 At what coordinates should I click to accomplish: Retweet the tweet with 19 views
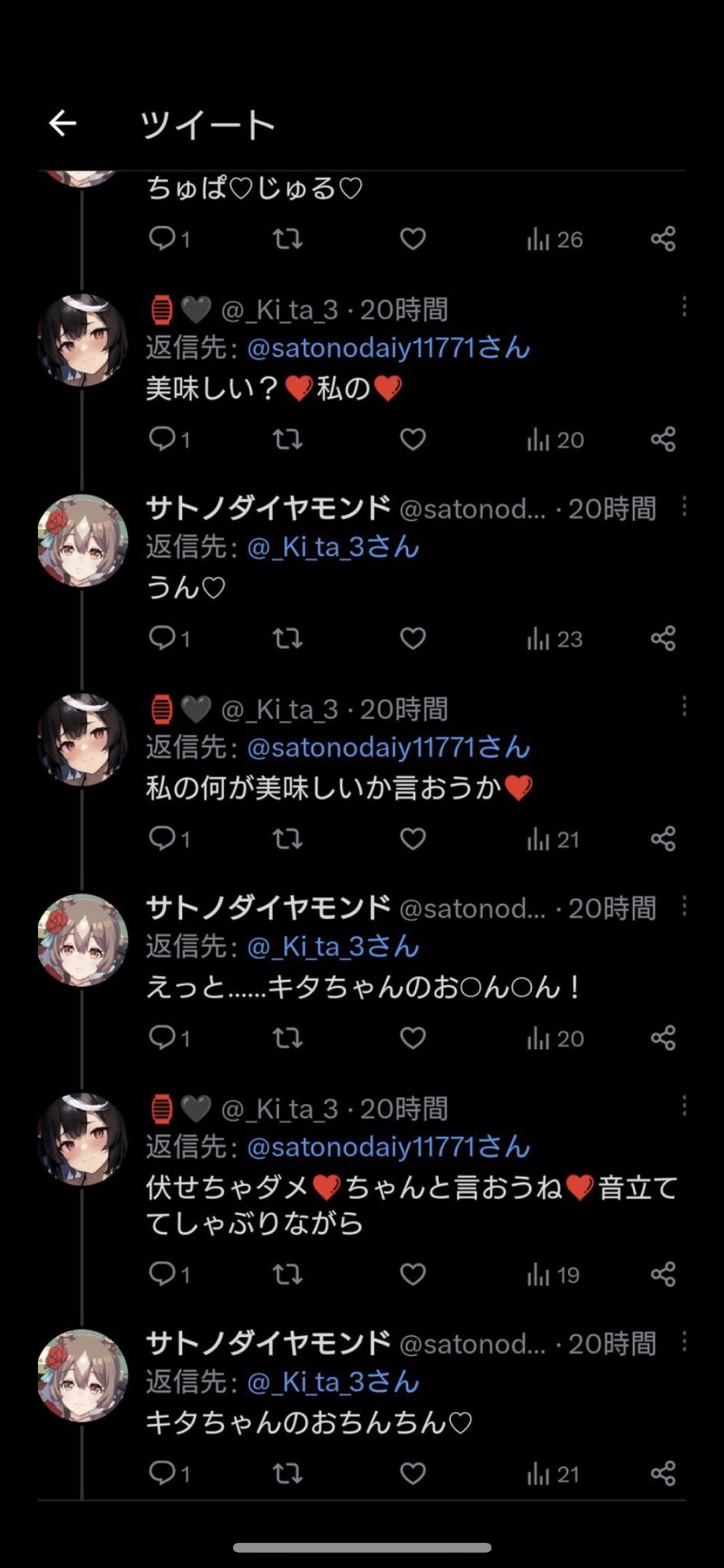coord(288,1274)
